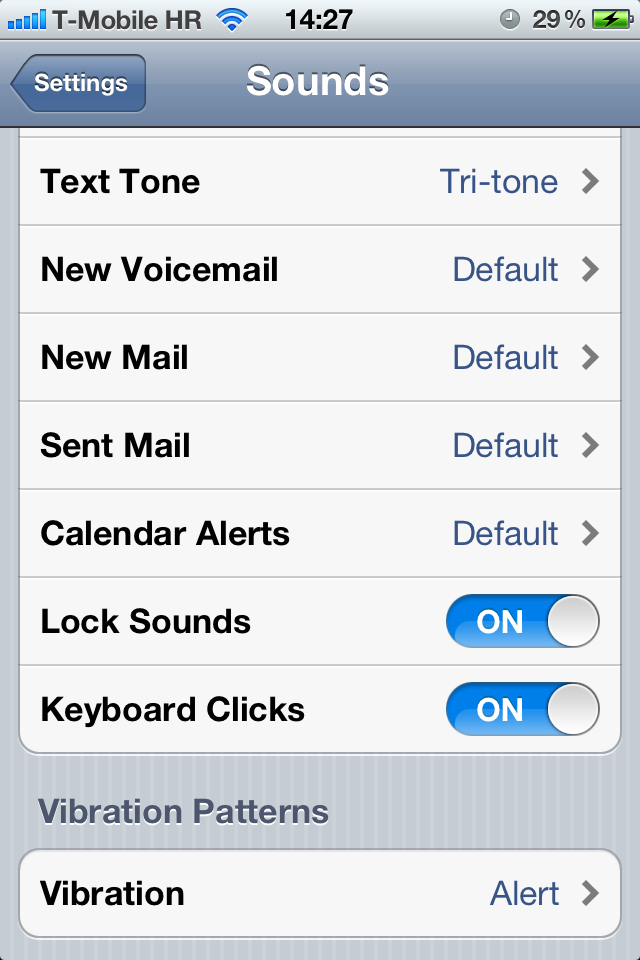Select the Calendar Alerts row
The width and height of the screenshot is (640, 960).
pyautogui.click(x=320, y=534)
